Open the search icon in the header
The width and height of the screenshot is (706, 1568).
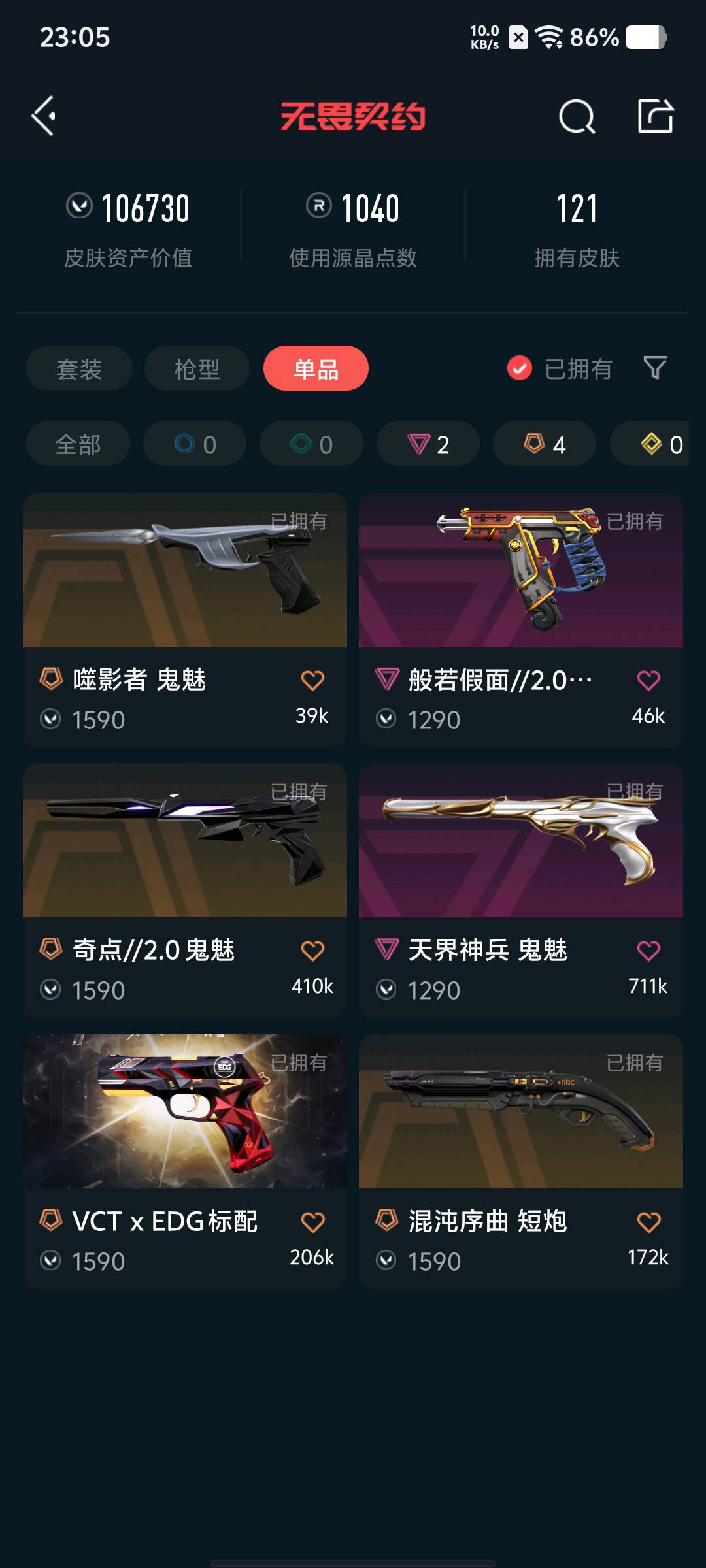[577, 117]
